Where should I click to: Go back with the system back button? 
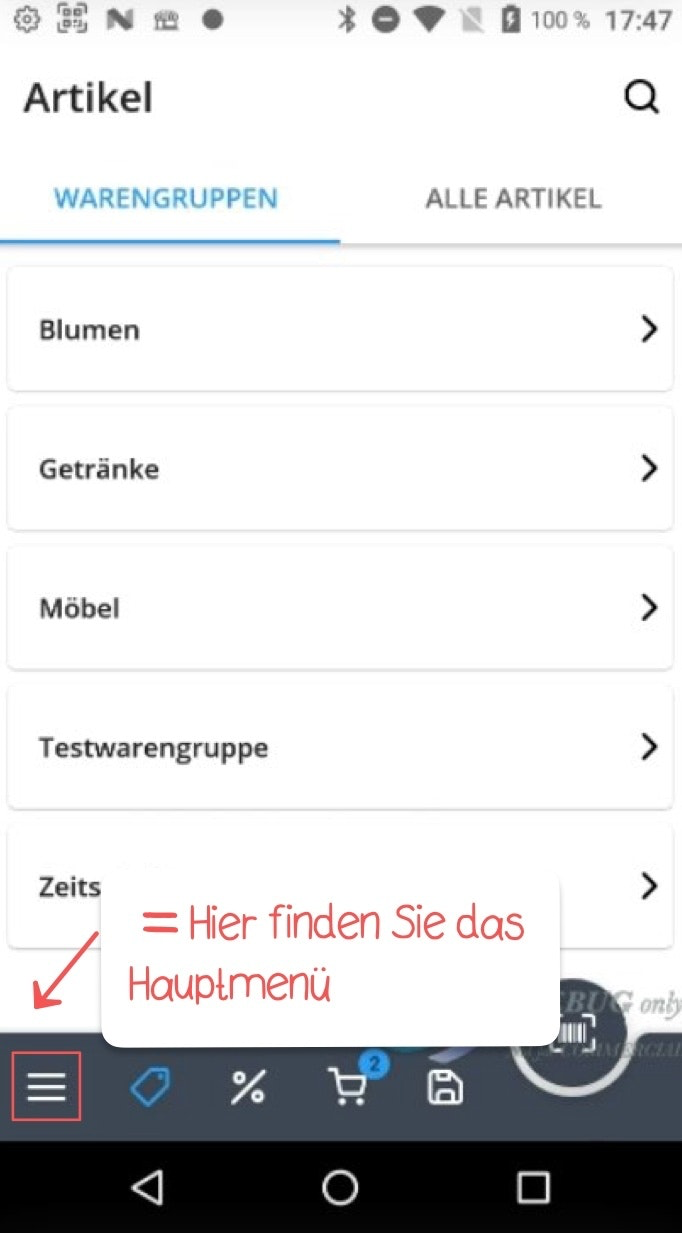coord(148,1187)
